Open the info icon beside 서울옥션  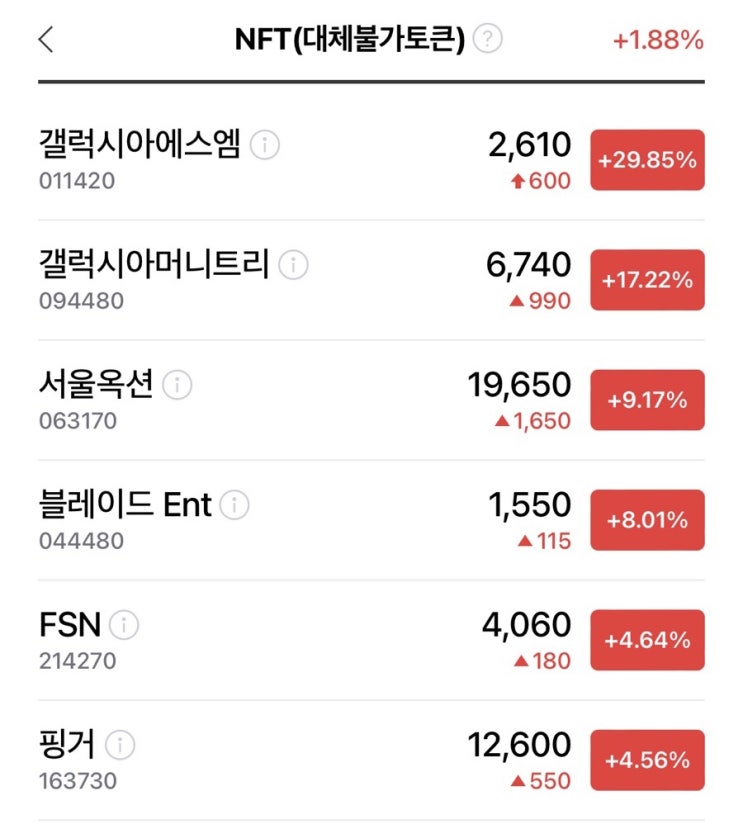[x=177, y=385]
